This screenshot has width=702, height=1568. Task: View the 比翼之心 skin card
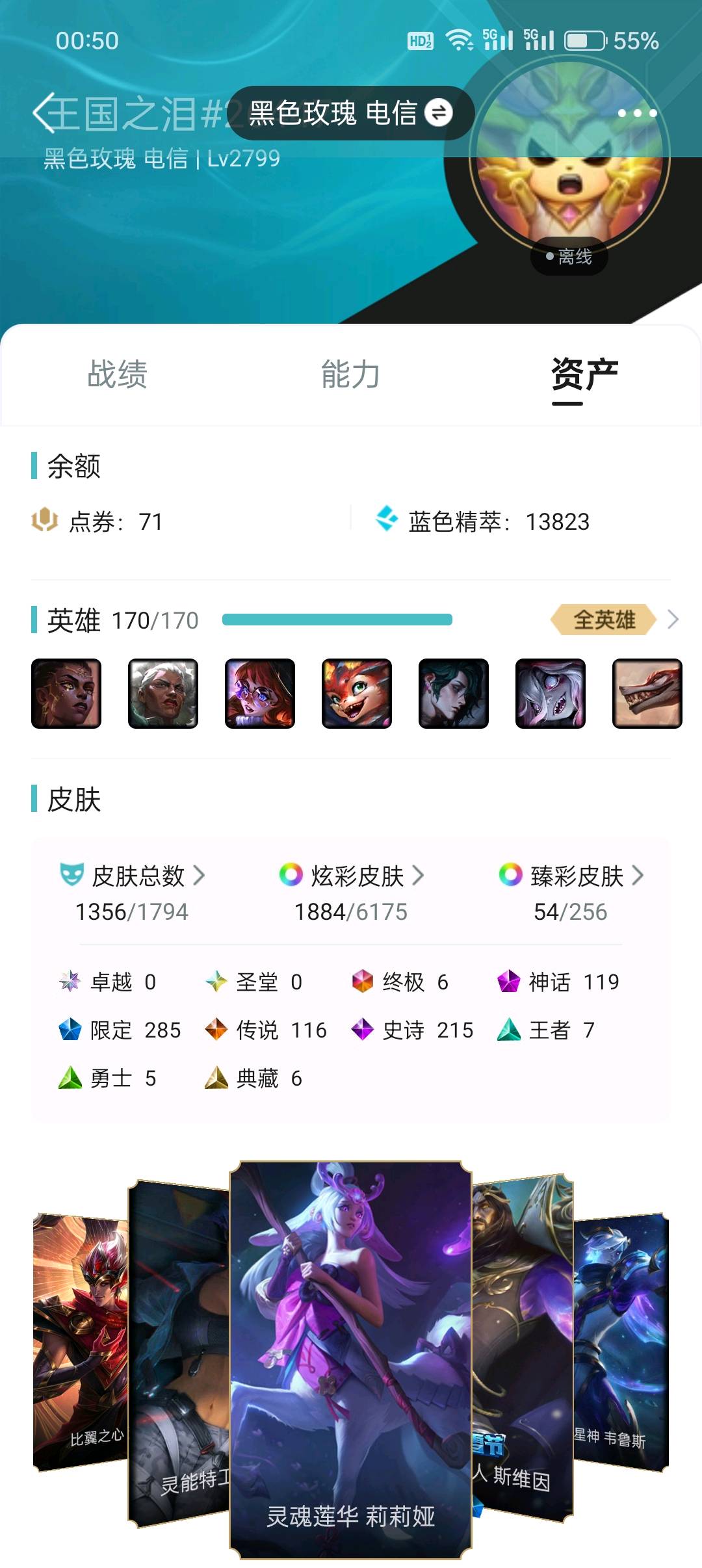(x=81, y=1342)
